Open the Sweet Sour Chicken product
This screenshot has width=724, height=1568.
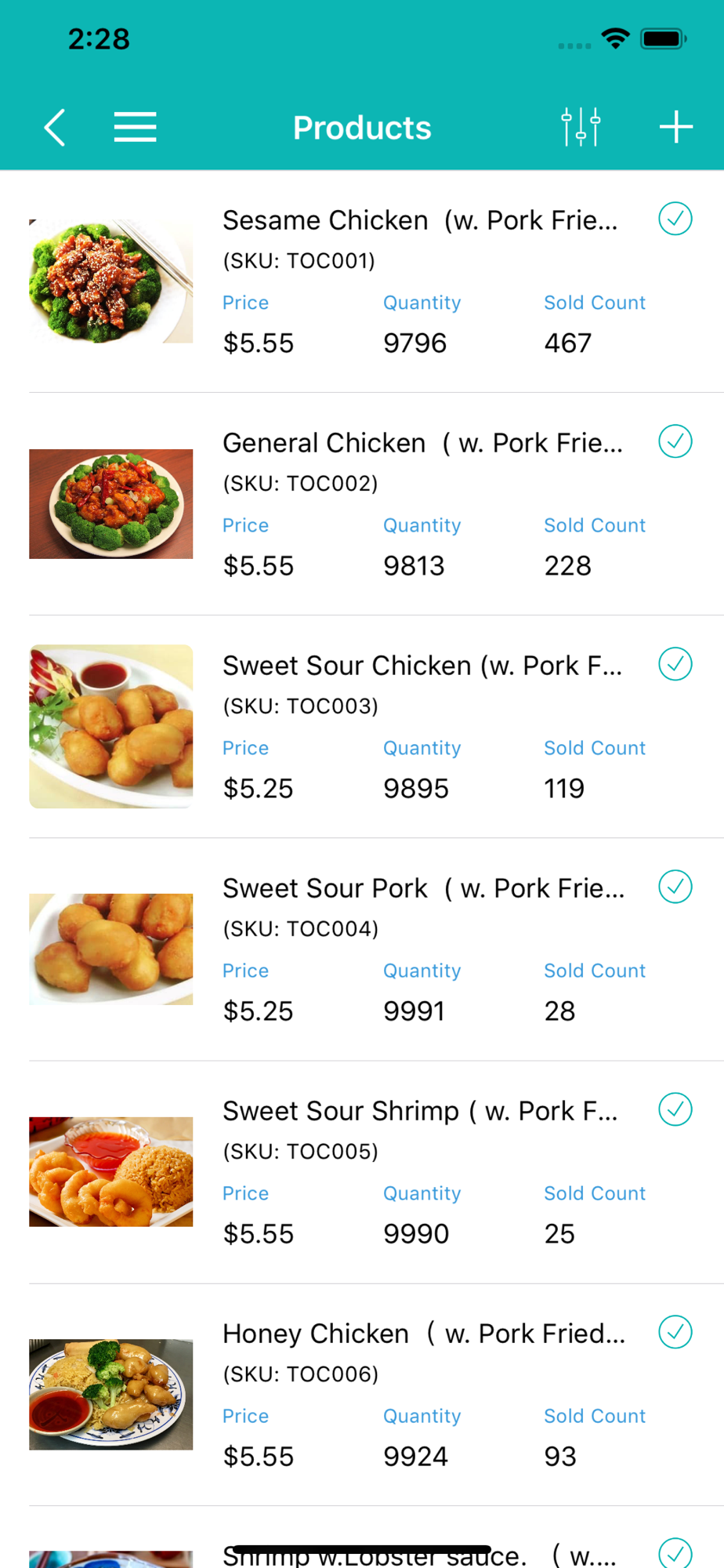(376, 727)
